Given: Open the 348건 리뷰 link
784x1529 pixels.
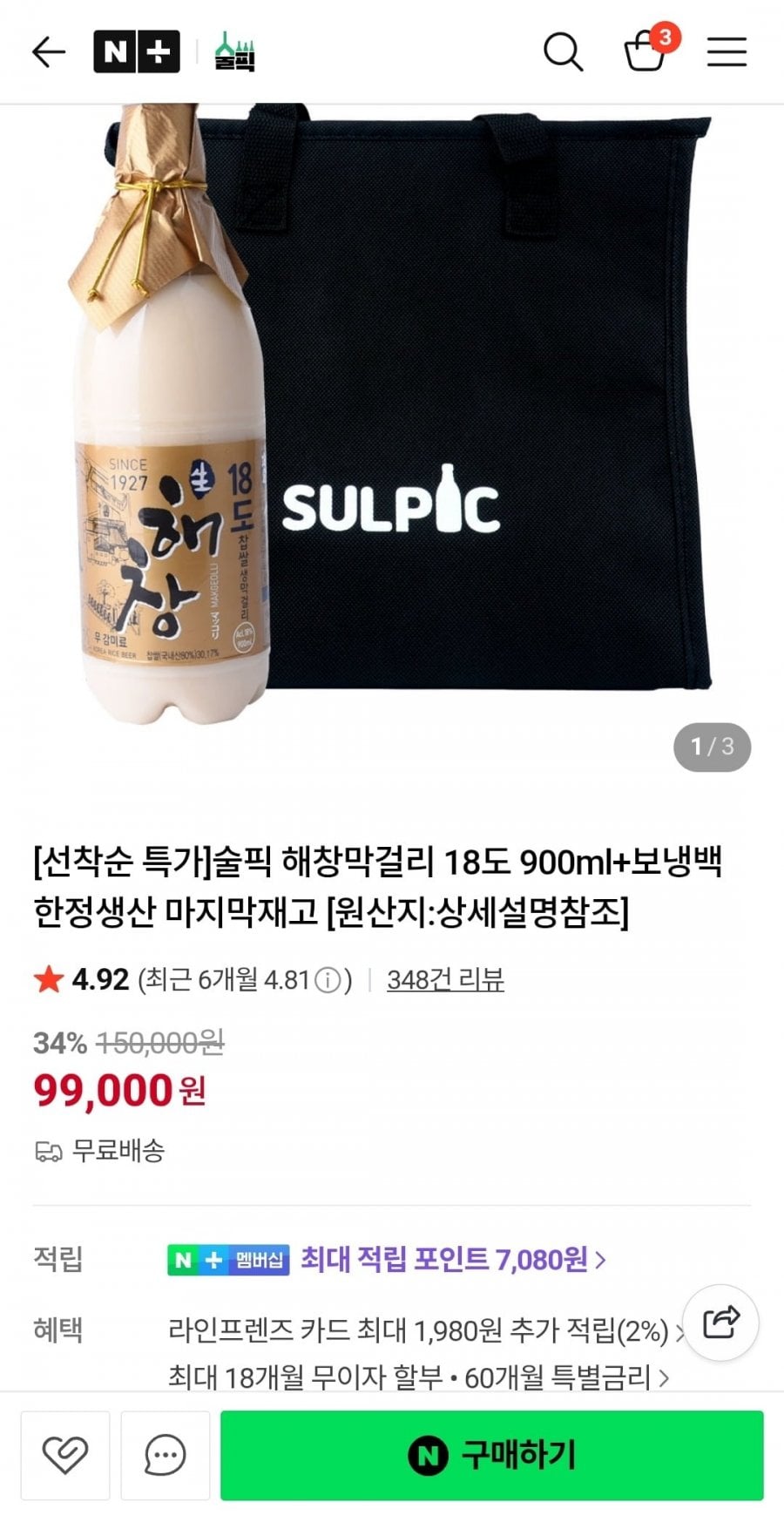Looking at the screenshot, I should (445, 980).
